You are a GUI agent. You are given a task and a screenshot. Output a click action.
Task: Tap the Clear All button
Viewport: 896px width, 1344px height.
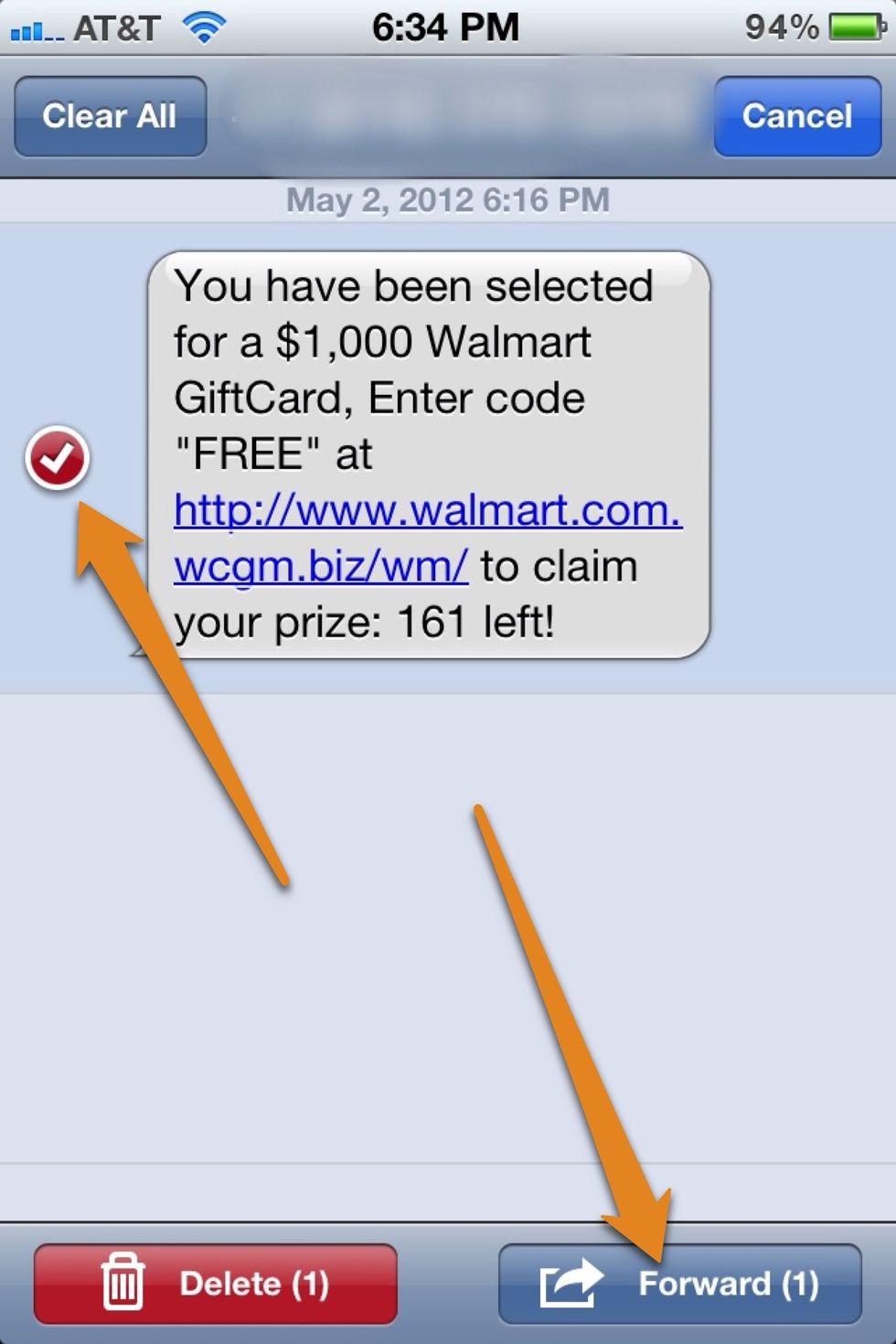click(110, 116)
